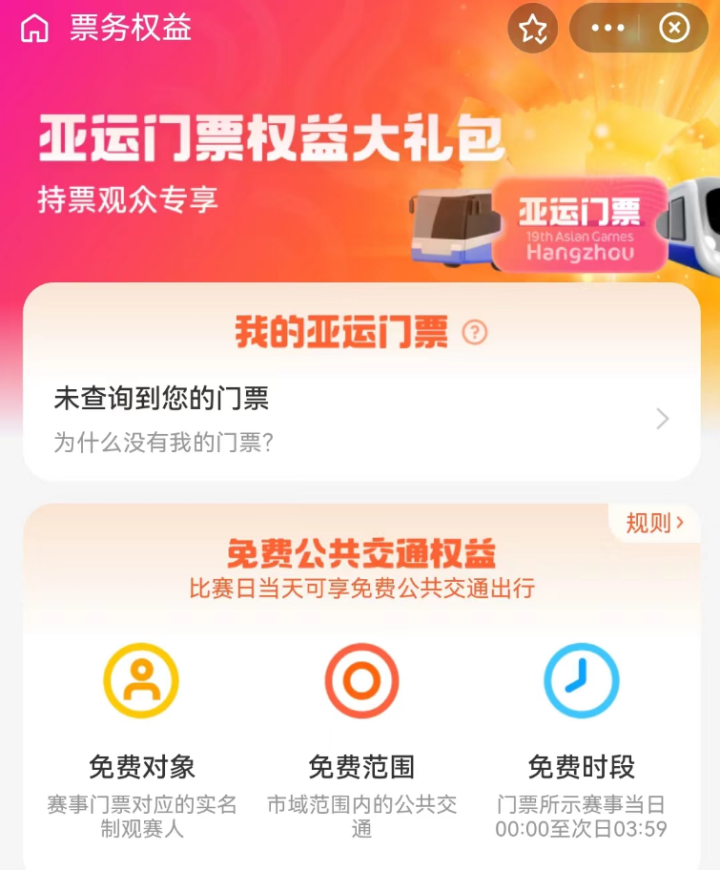Close the mini program
Screen dimensions: 720x870
pos(674,28)
